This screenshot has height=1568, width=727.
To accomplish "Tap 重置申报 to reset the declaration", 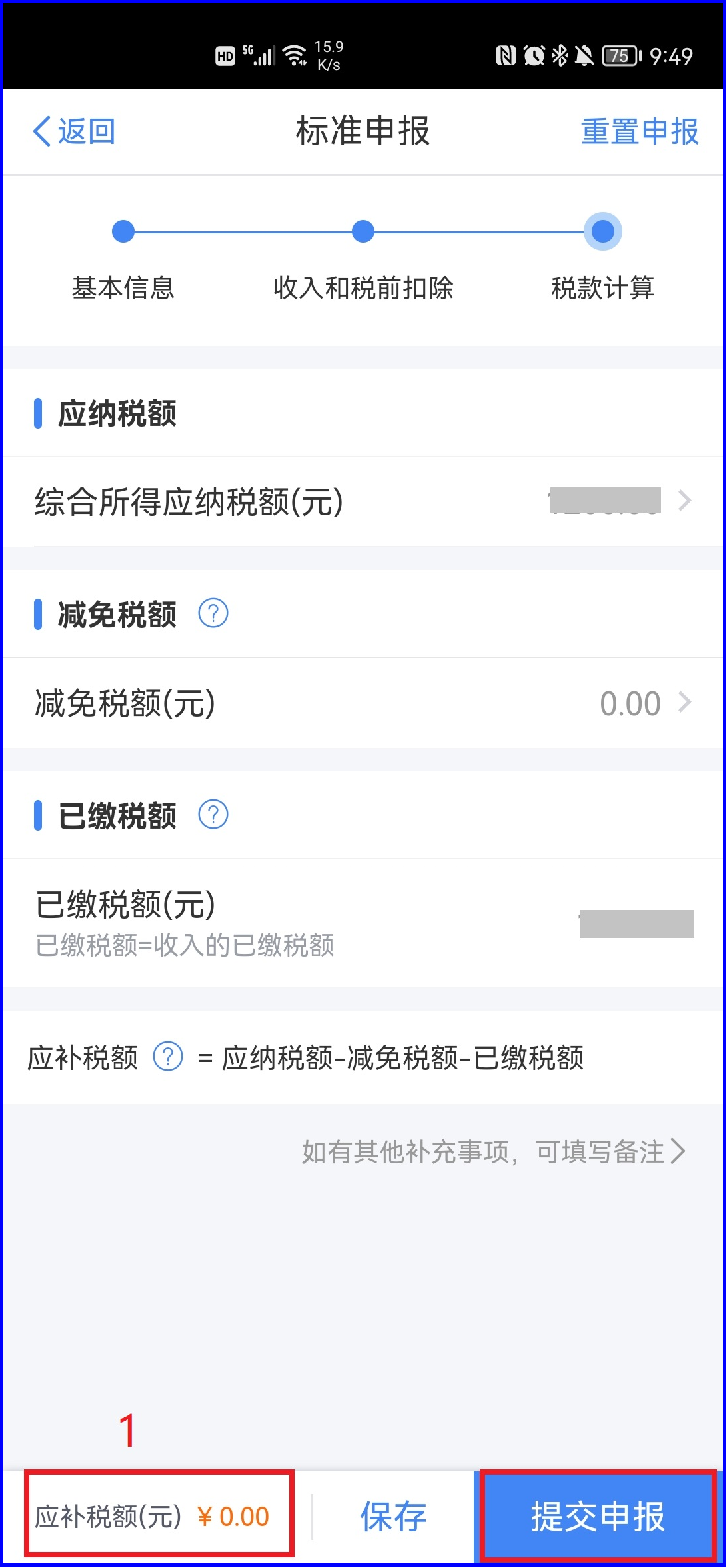I will [639, 131].
